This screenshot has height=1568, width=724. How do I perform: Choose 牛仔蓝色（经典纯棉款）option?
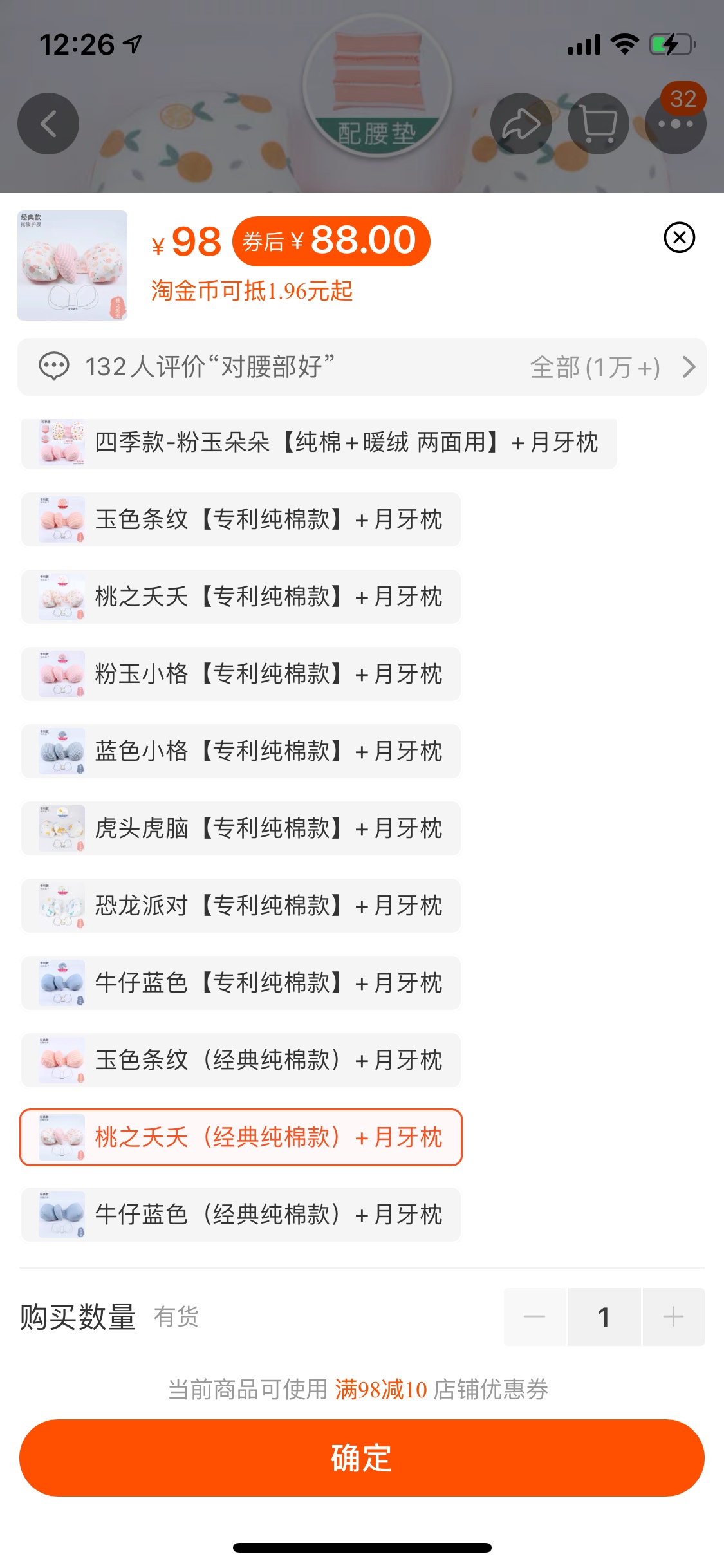(x=241, y=1215)
